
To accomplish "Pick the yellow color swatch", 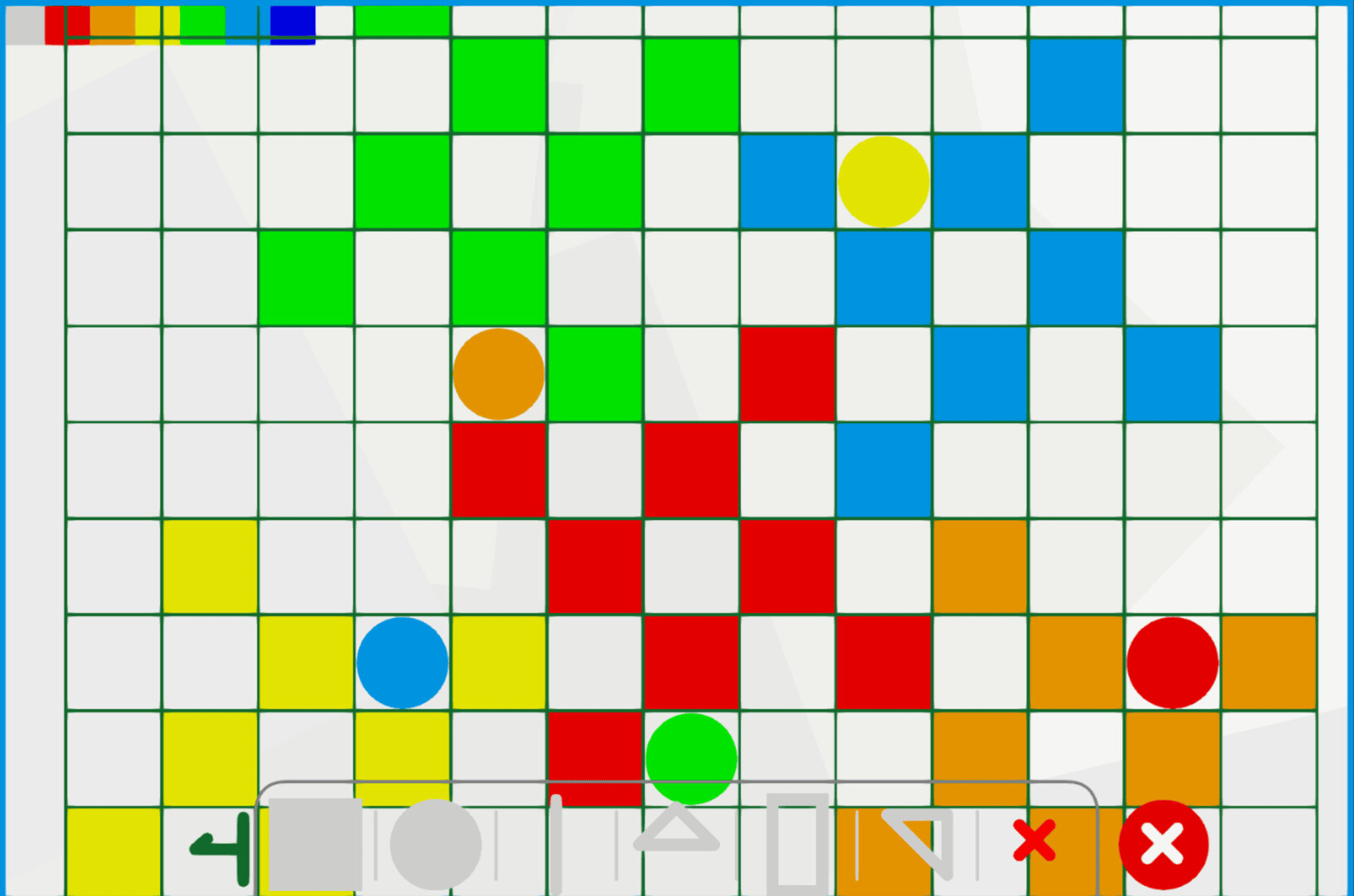I will click(x=157, y=25).
